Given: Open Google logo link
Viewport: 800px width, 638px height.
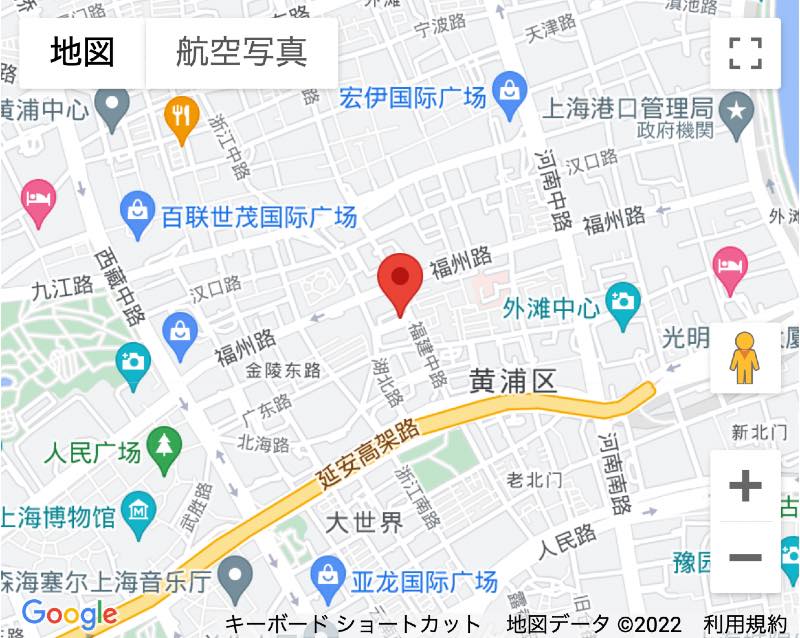Looking at the screenshot, I should (70, 614).
